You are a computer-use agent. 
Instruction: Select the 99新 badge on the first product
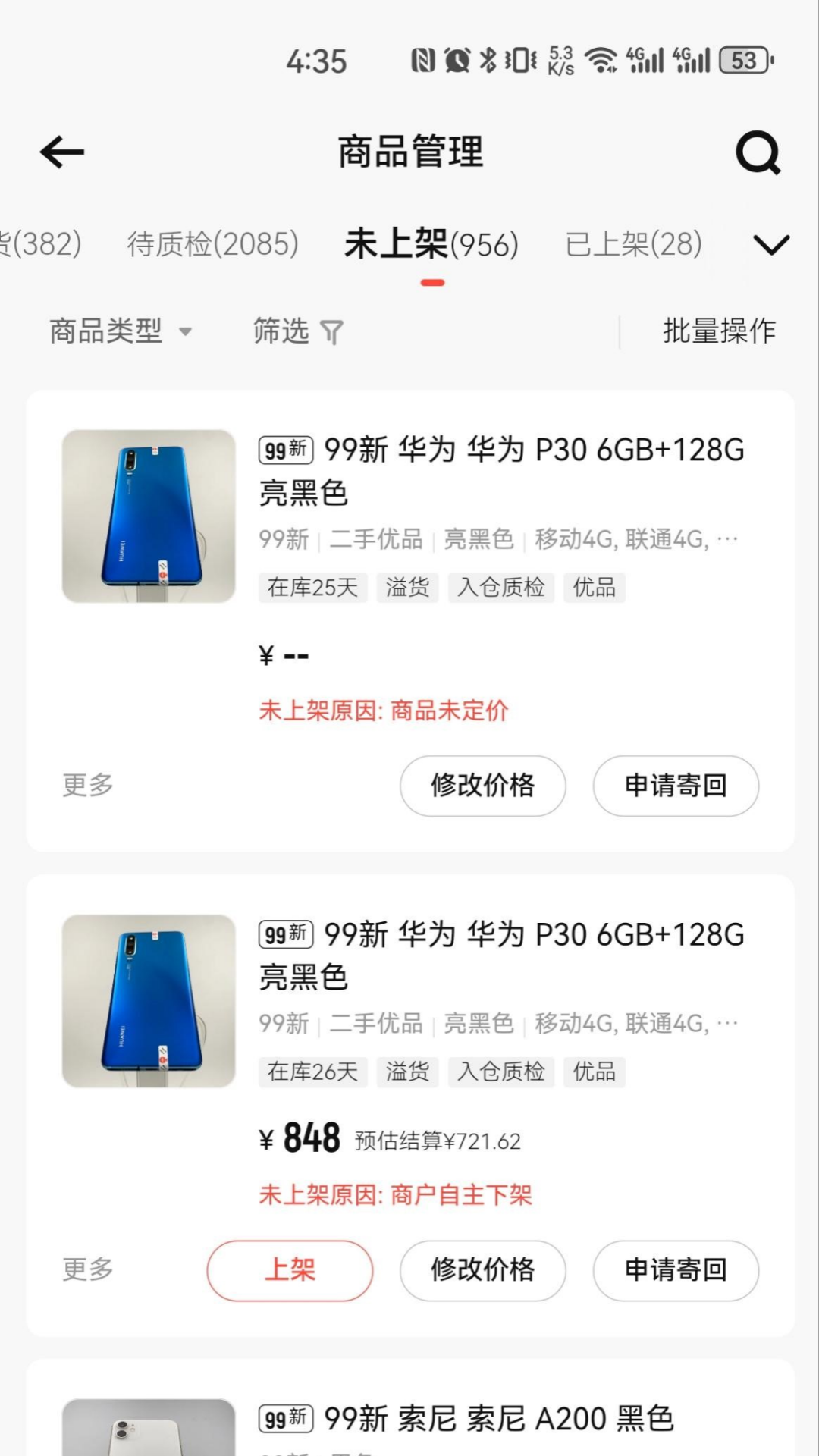coord(284,450)
